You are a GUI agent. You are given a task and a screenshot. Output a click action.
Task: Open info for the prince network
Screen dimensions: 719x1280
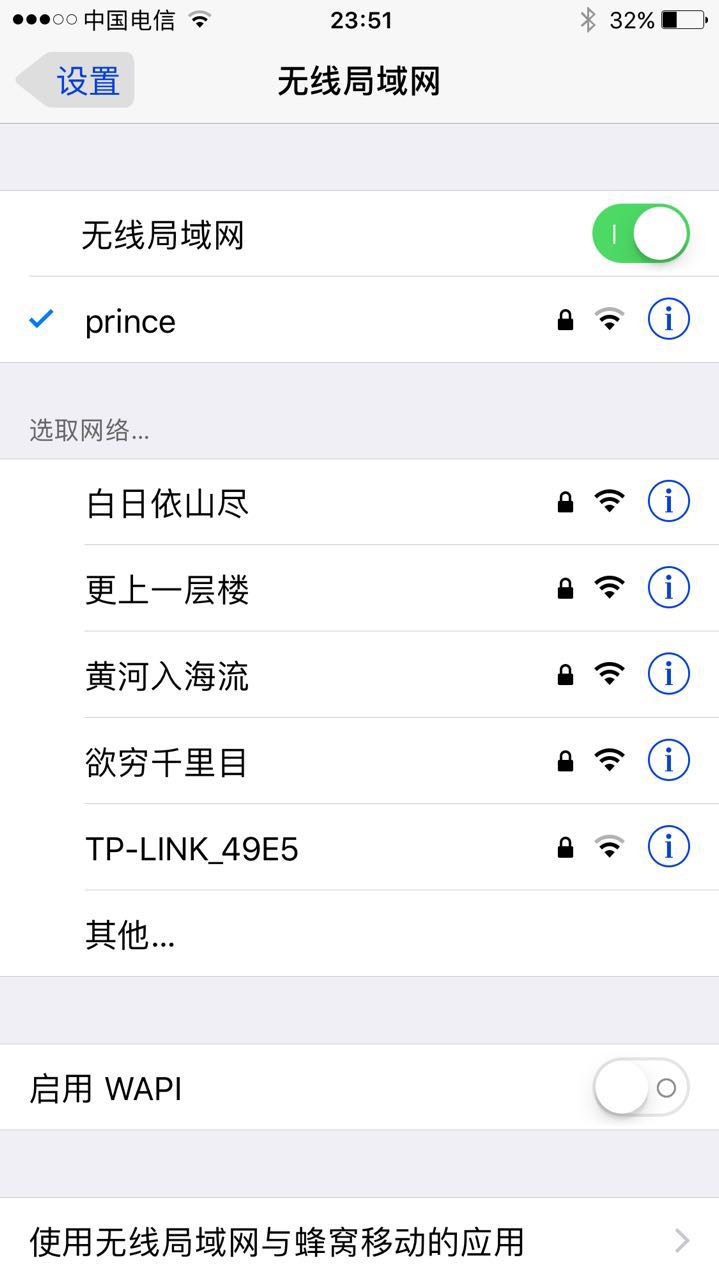point(668,320)
